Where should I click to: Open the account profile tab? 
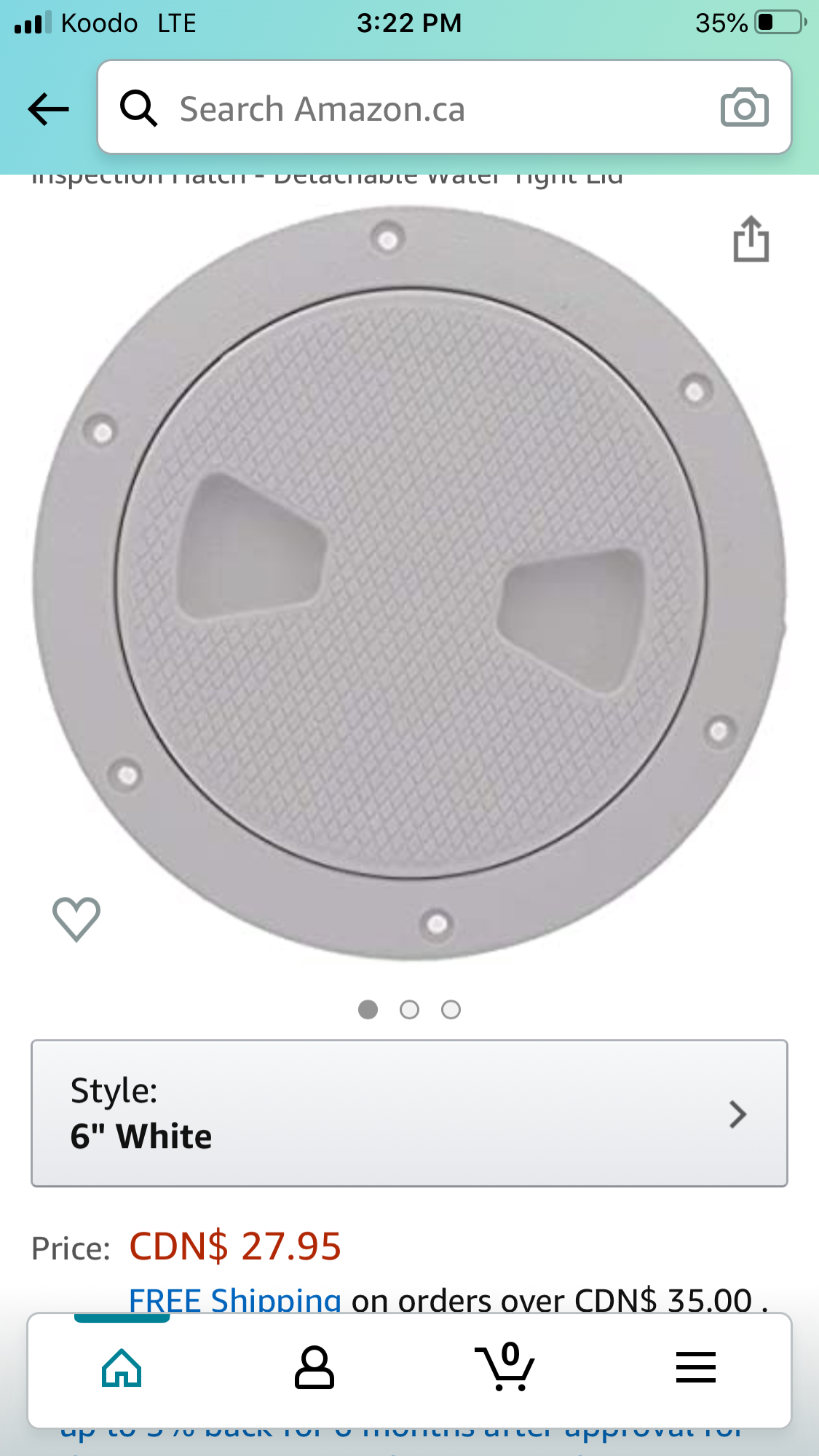314,1368
